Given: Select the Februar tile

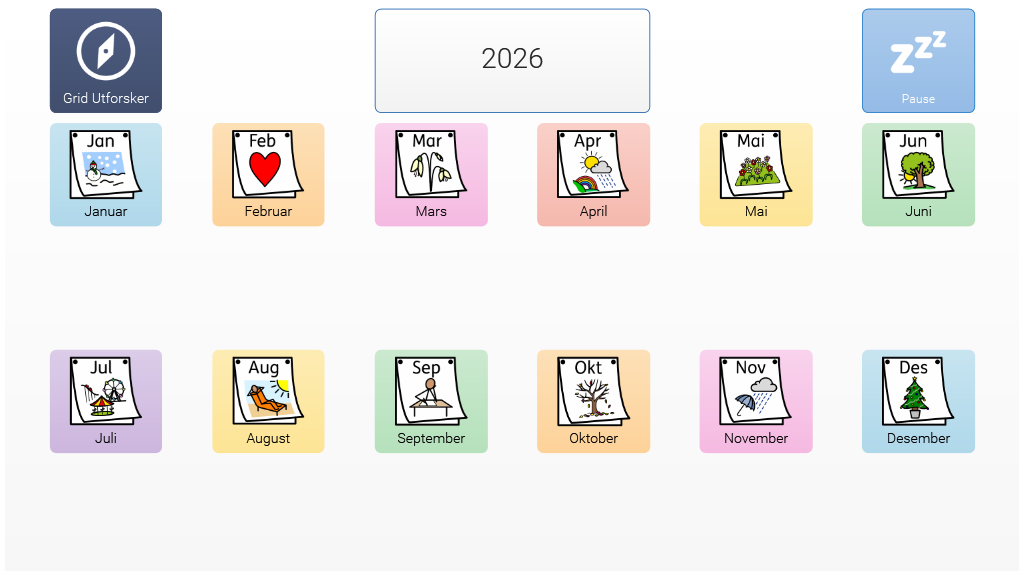Looking at the screenshot, I should tap(268, 175).
